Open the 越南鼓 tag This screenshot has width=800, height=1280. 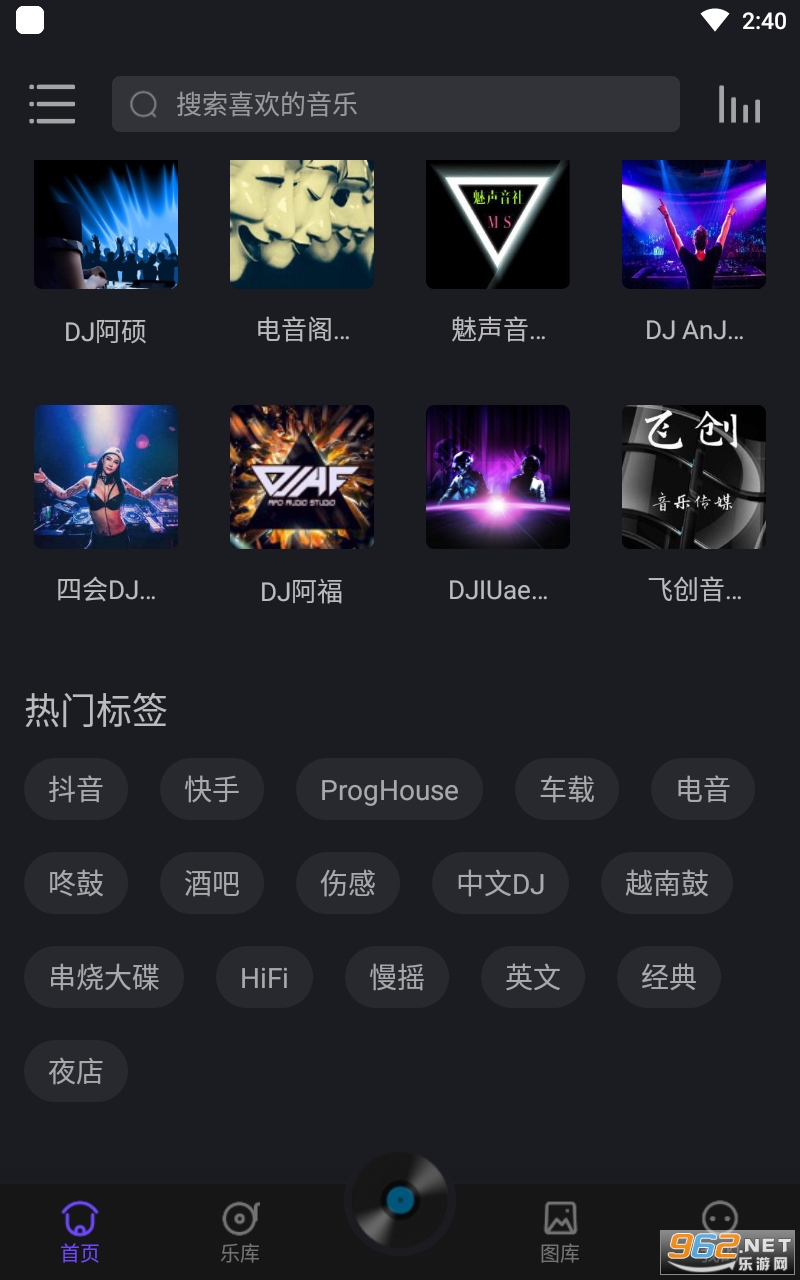[x=667, y=883]
